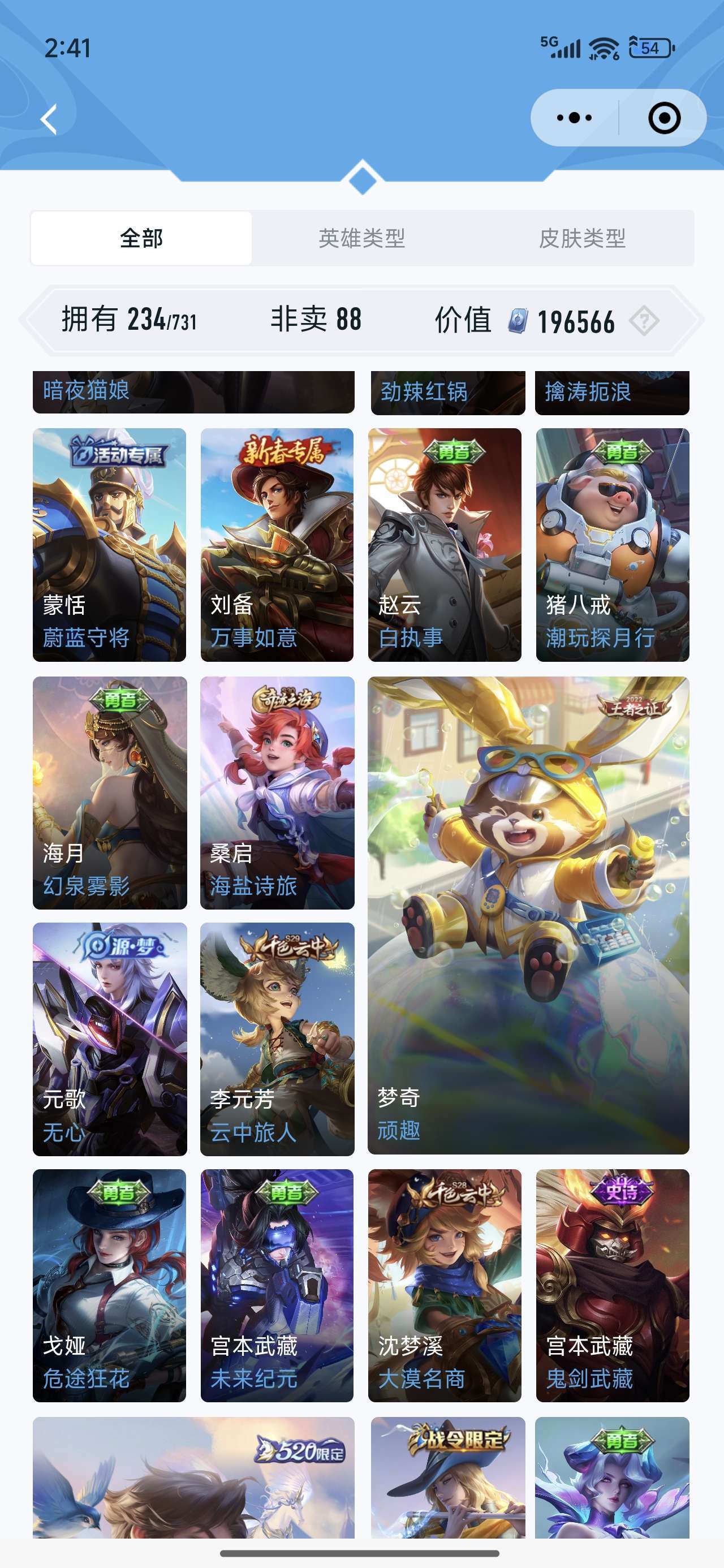Switch to the 皮肤类型 tab

(582, 238)
